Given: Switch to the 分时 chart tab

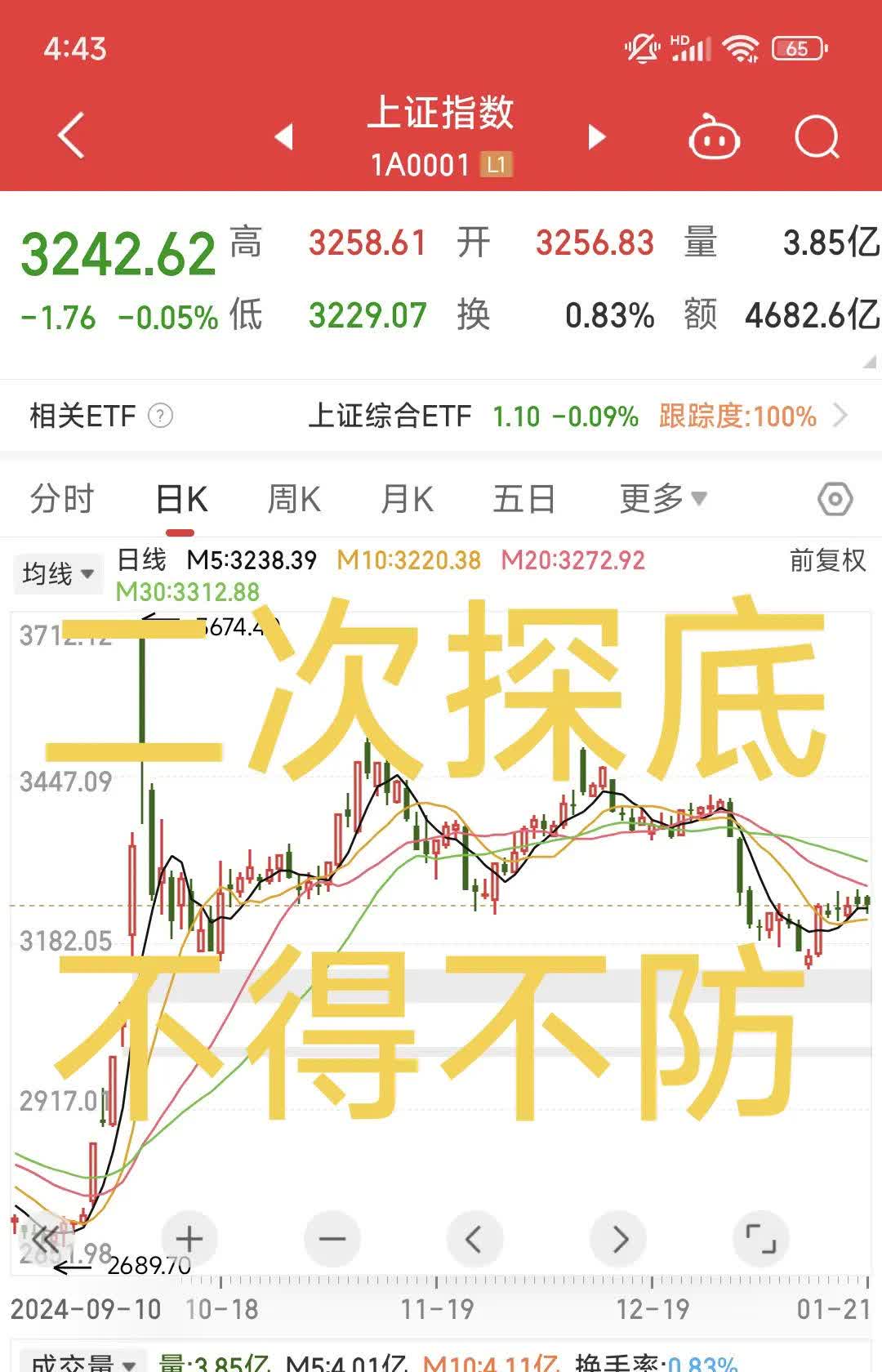Looking at the screenshot, I should point(62,499).
